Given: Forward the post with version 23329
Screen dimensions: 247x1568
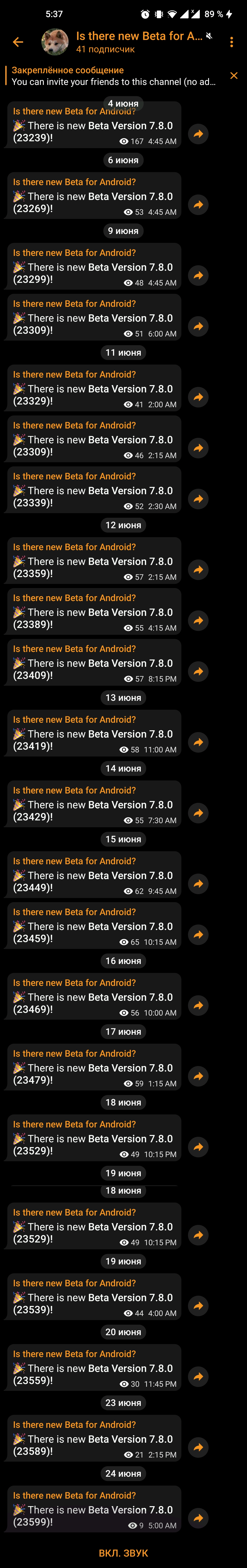Looking at the screenshot, I should click(x=198, y=397).
